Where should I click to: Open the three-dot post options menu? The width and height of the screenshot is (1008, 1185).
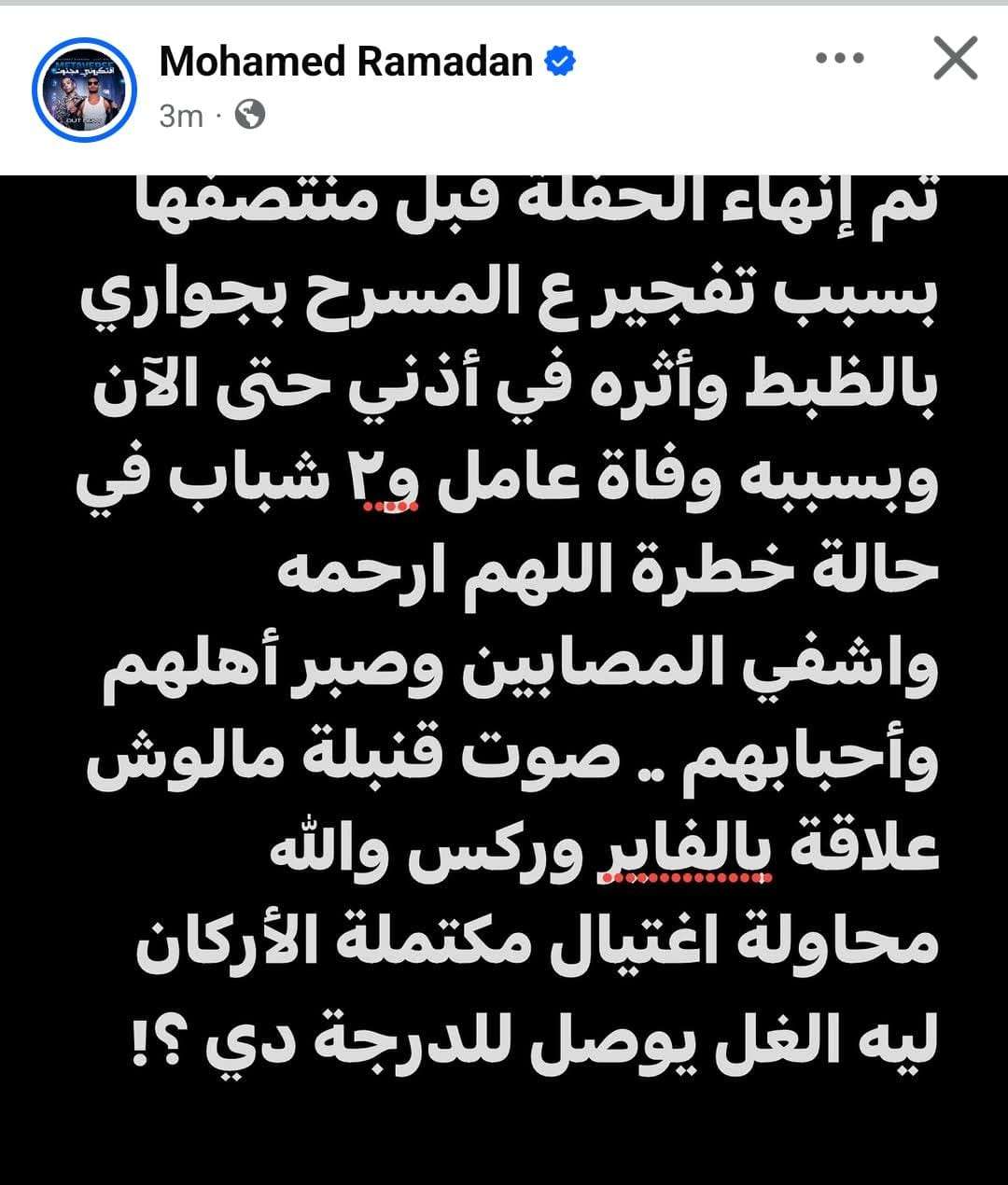pyautogui.click(x=839, y=59)
